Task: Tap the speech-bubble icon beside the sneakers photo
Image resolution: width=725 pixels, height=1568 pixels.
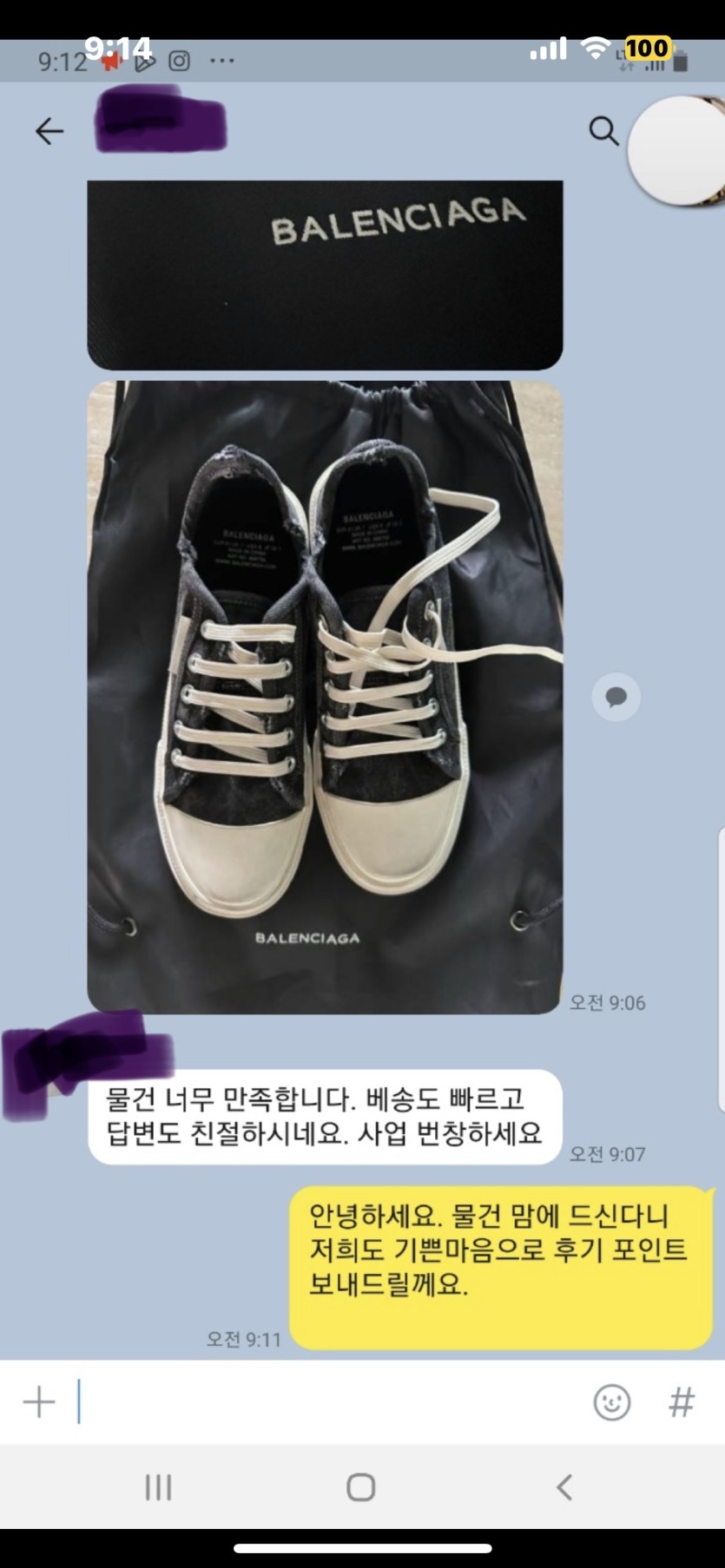Action: [x=616, y=697]
